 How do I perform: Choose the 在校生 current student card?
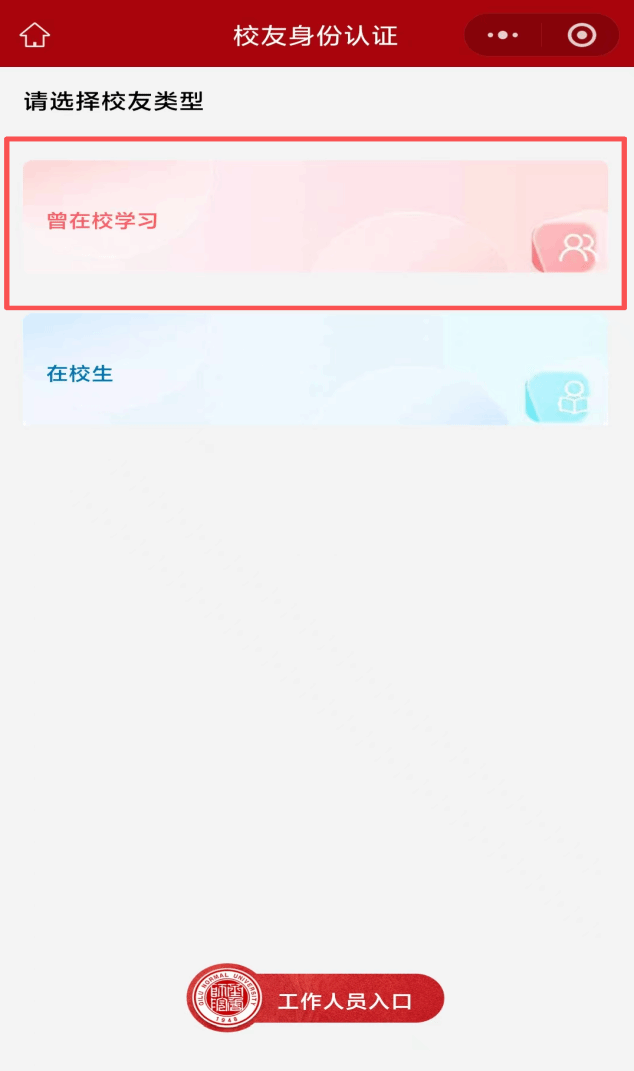pyautogui.click(x=315, y=370)
